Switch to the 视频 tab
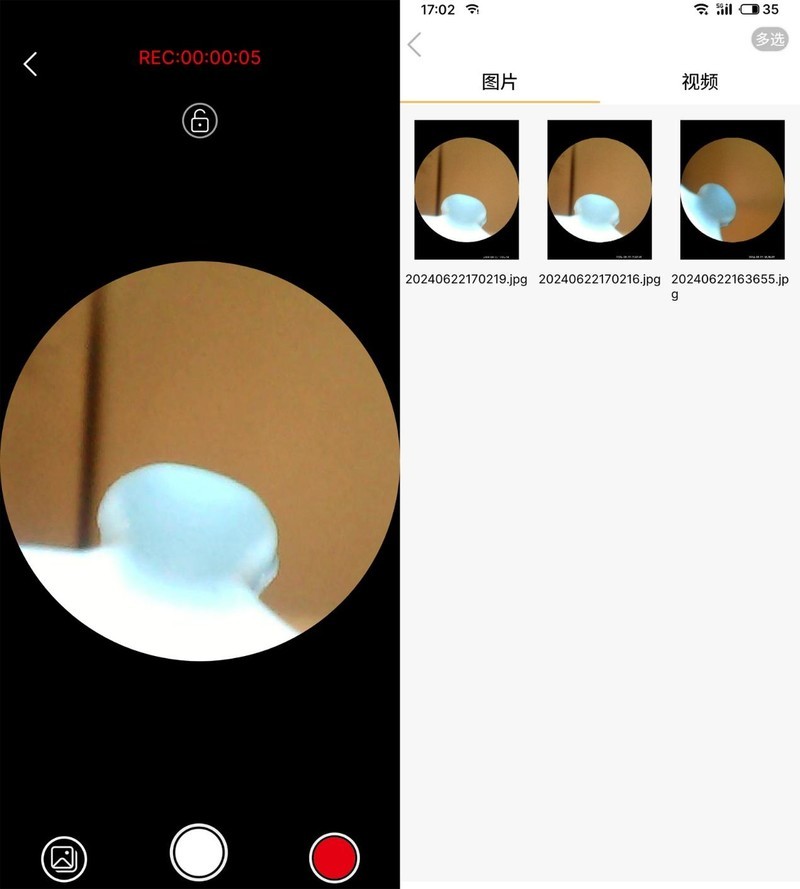Viewport: 800px width, 889px height. point(699,82)
